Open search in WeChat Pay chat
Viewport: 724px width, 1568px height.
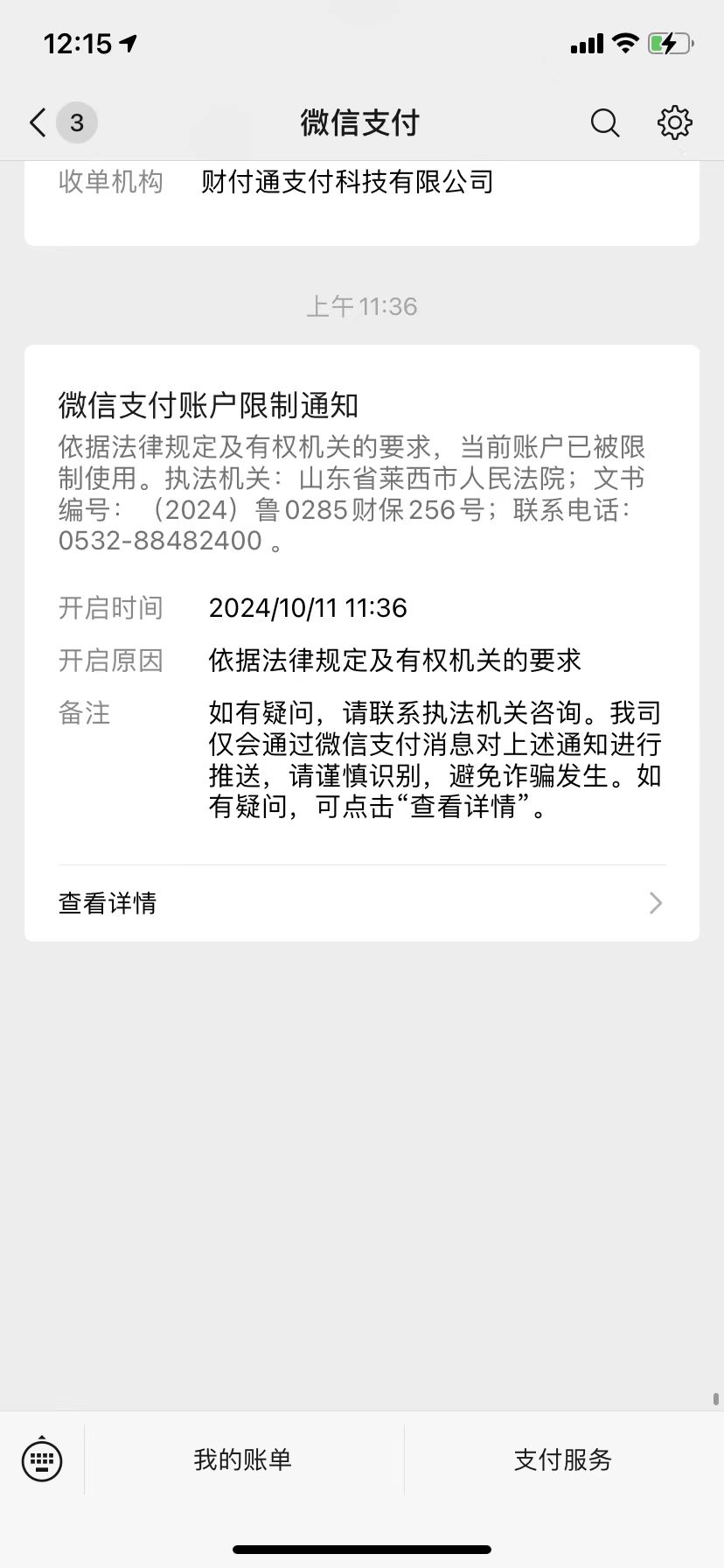(604, 122)
